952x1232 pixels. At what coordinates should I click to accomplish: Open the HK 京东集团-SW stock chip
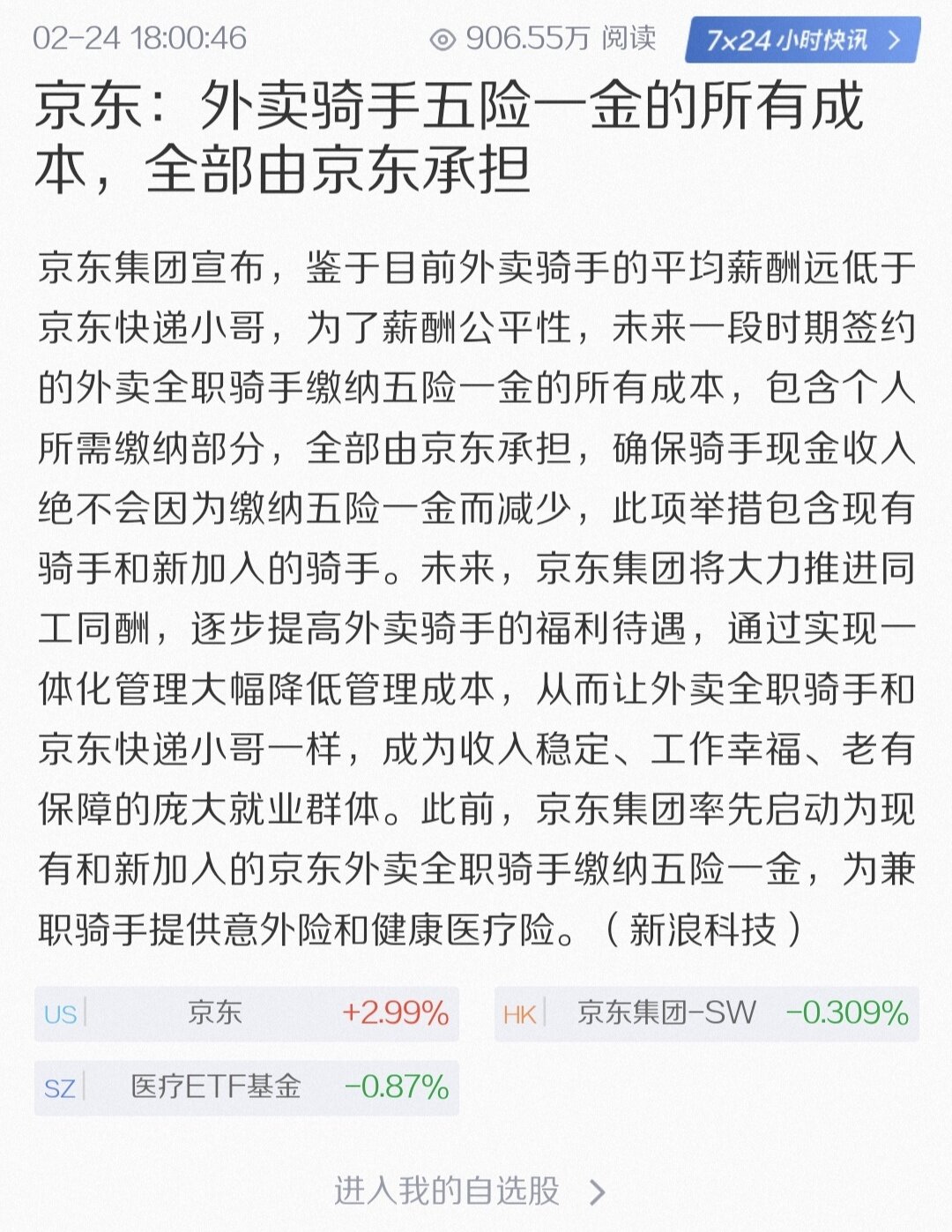(x=706, y=1013)
